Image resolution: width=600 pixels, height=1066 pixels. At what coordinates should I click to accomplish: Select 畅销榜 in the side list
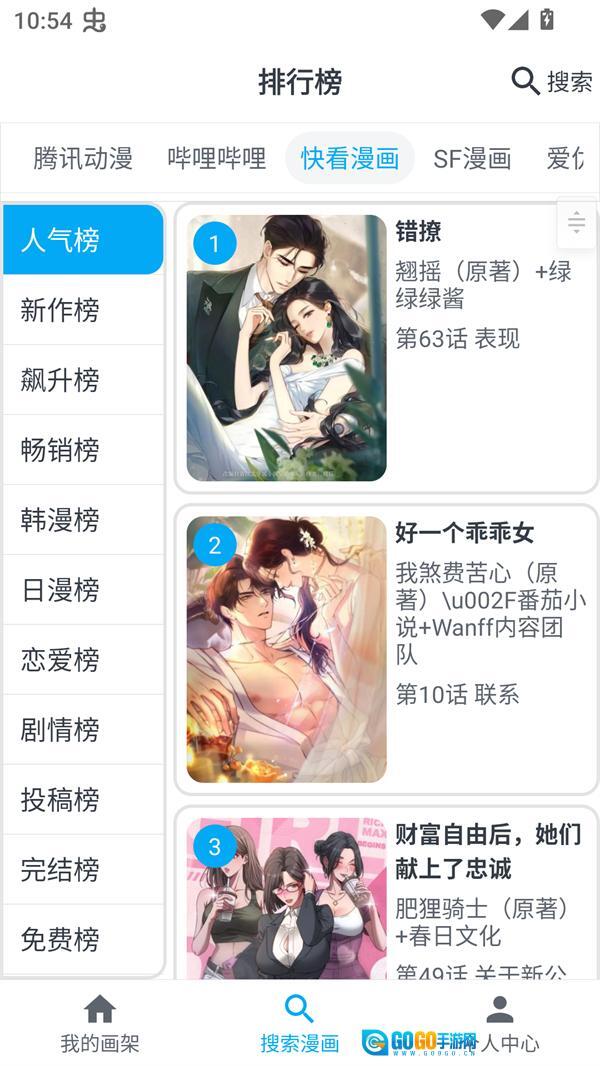click(x=83, y=450)
